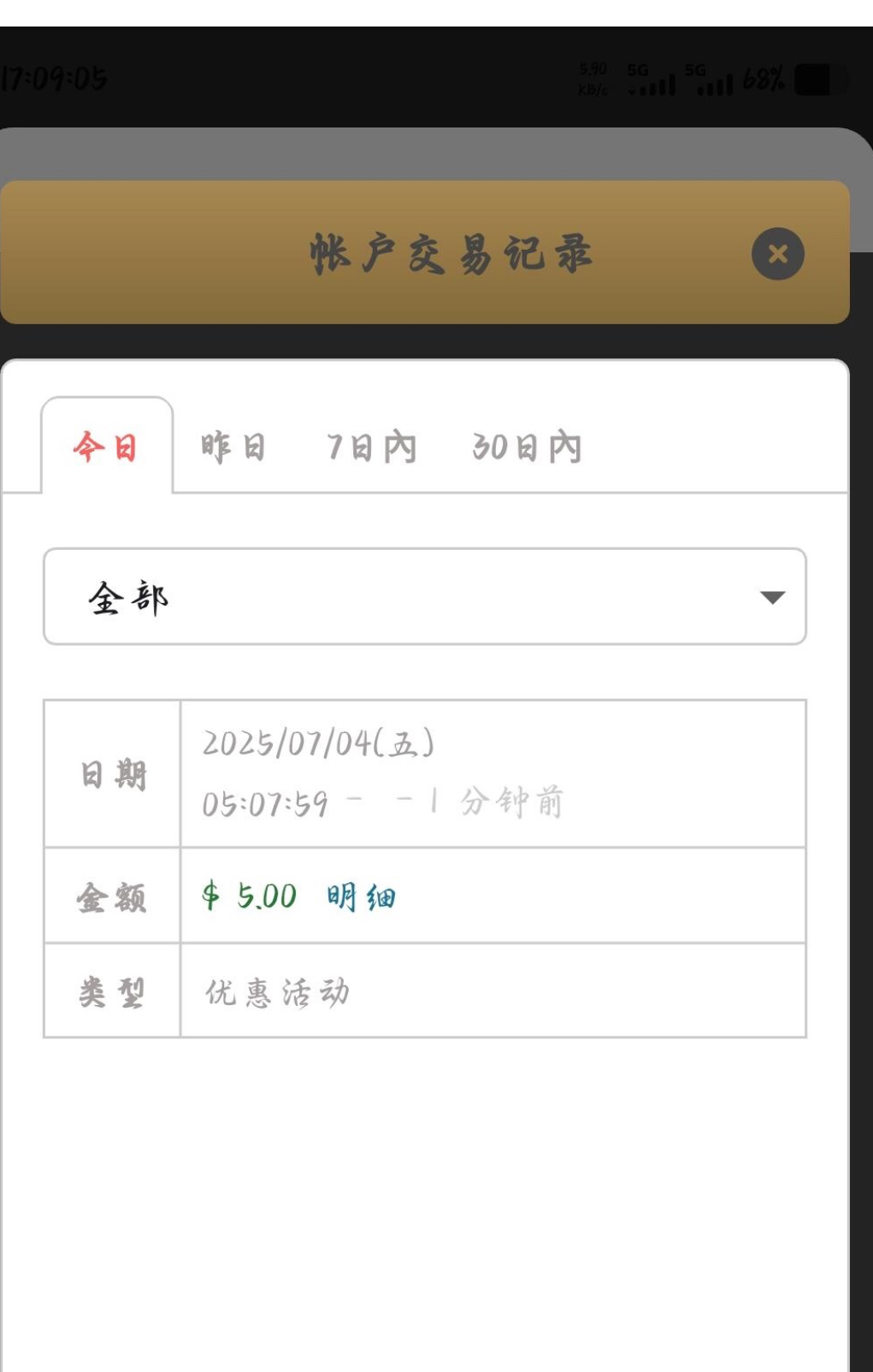Expand the 全部 type dropdown
873x1372 pixels.
click(x=425, y=597)
